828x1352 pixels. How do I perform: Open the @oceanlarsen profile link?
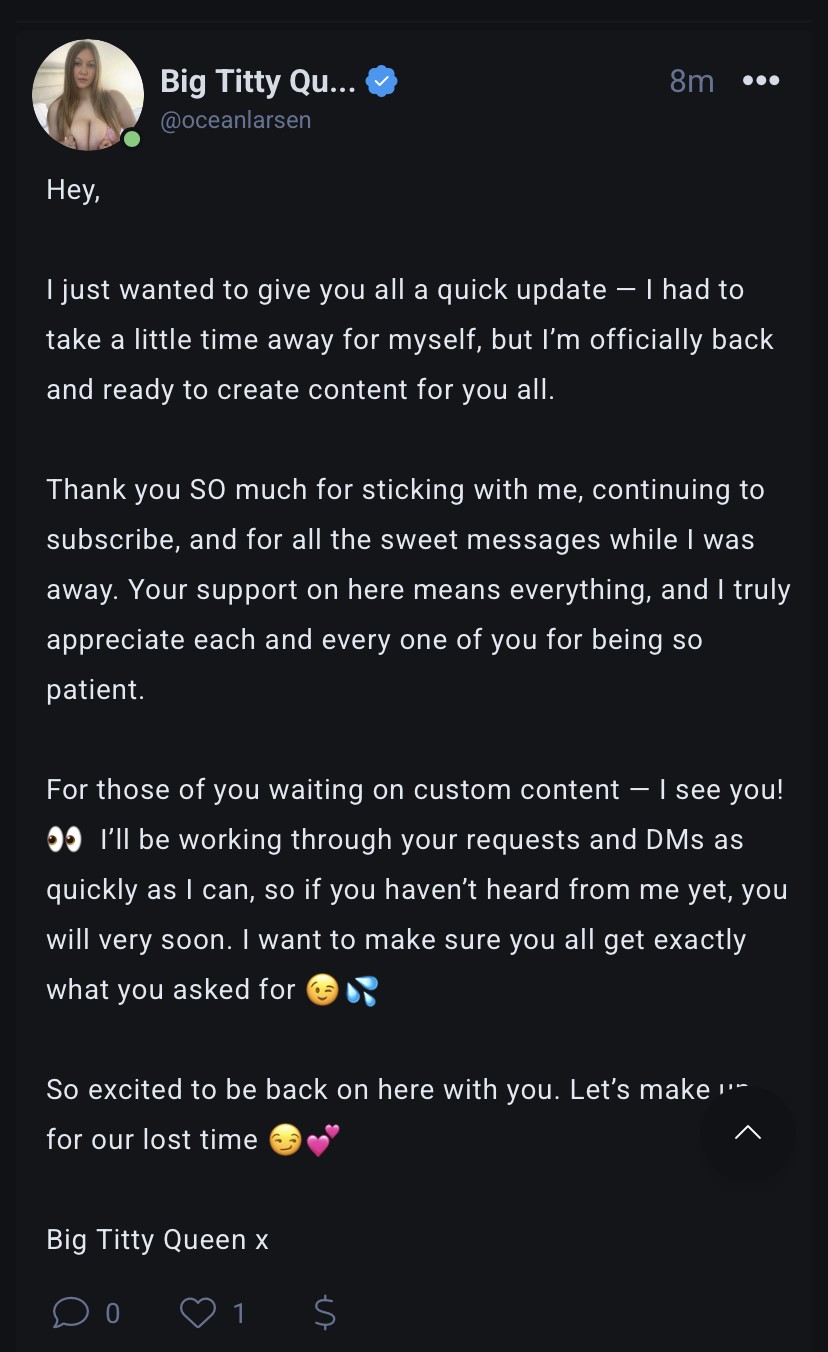pyautogui.click(x=236, y=120)
